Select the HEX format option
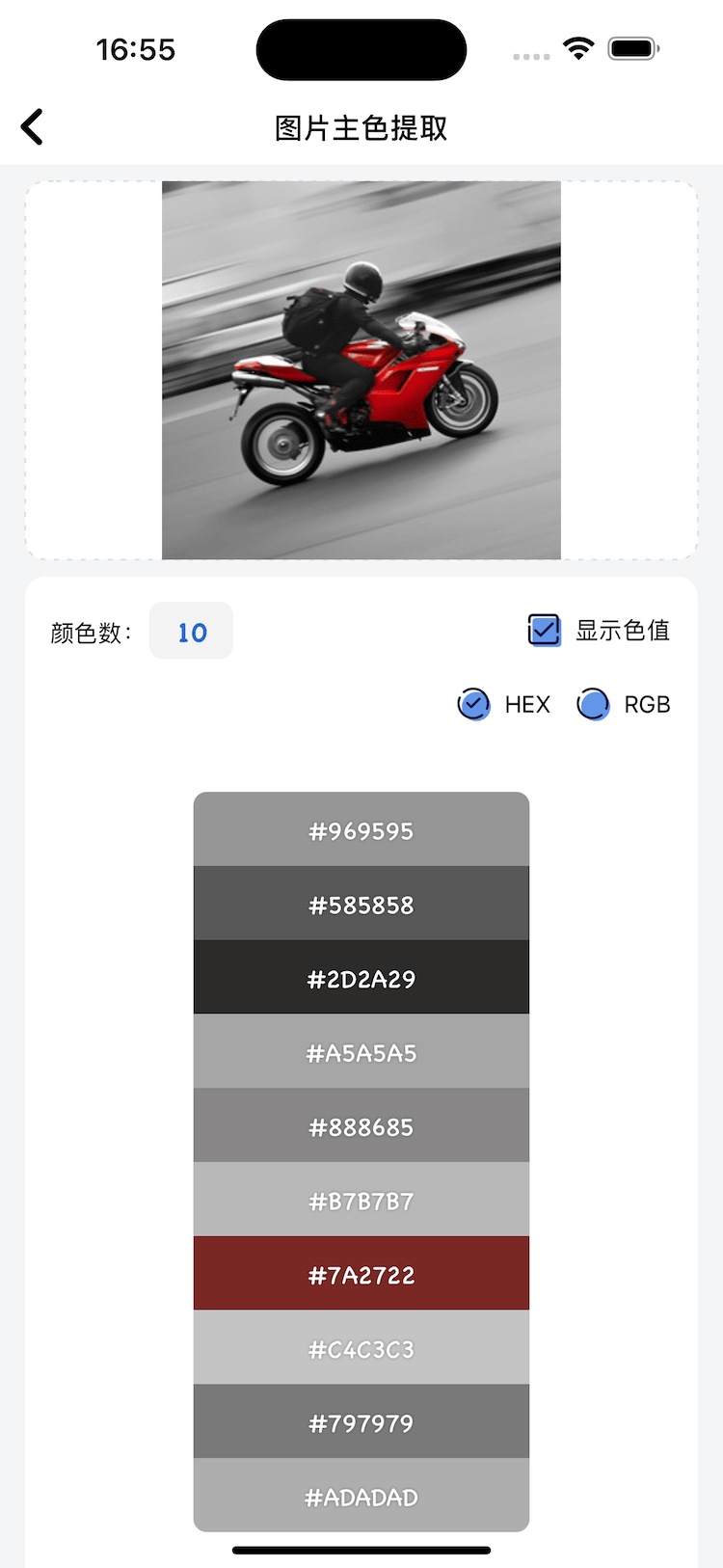723x1568 pixels. [474, 705]
